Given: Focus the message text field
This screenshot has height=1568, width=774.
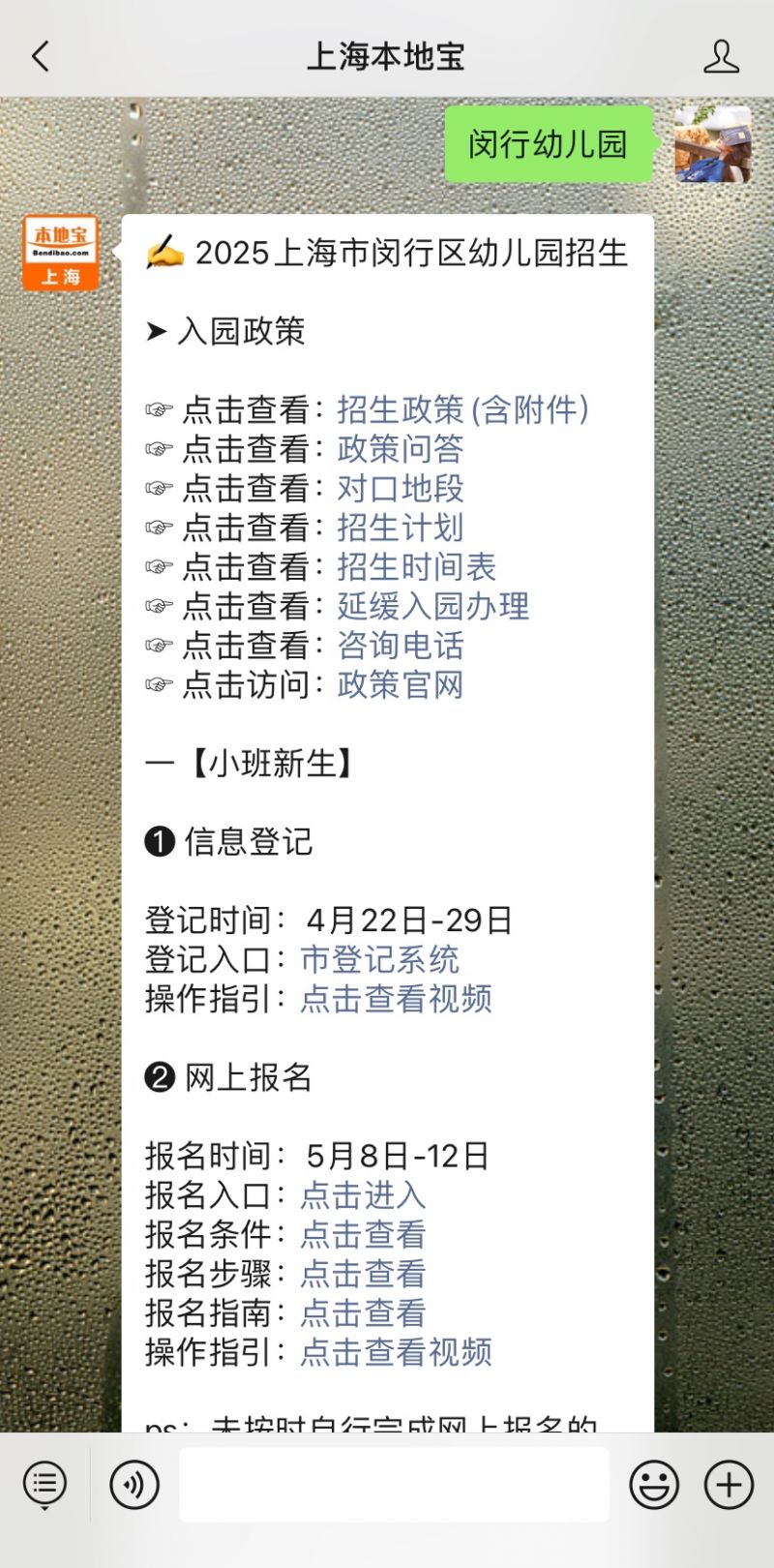Looking at the screenshot, I should [x=394, y=1485].
